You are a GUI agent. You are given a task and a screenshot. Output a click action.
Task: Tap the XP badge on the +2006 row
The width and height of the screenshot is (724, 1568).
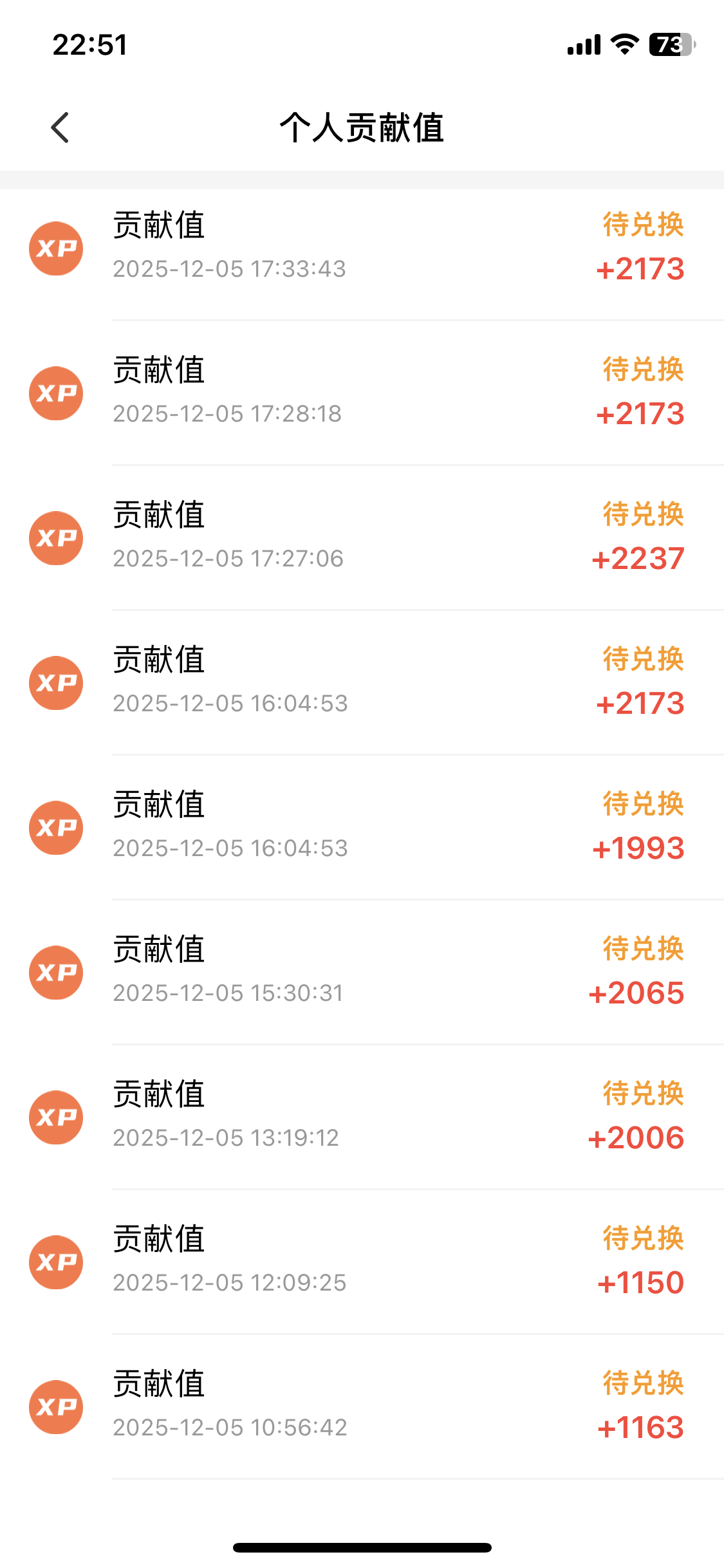tap(56, 1117)
